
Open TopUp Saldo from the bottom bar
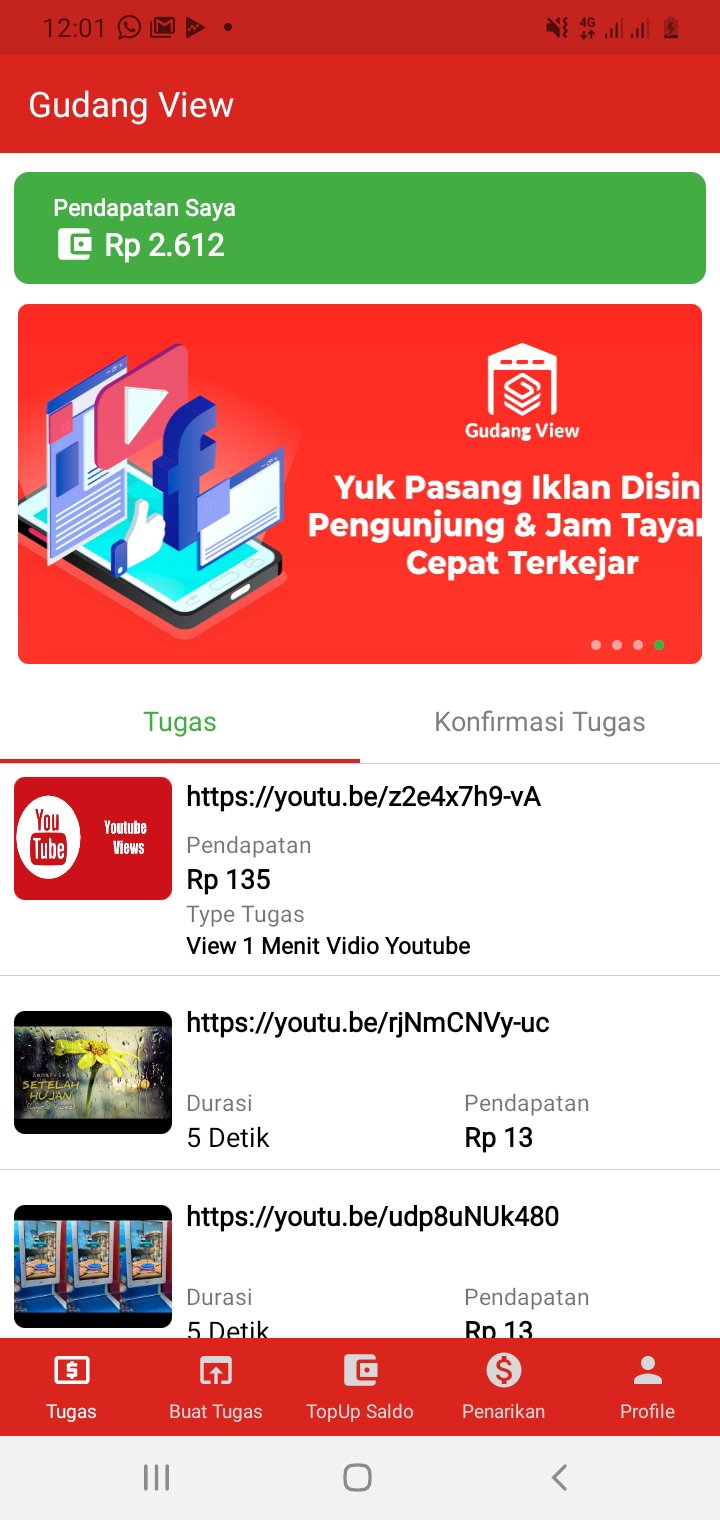click(x=360, y=1385)
